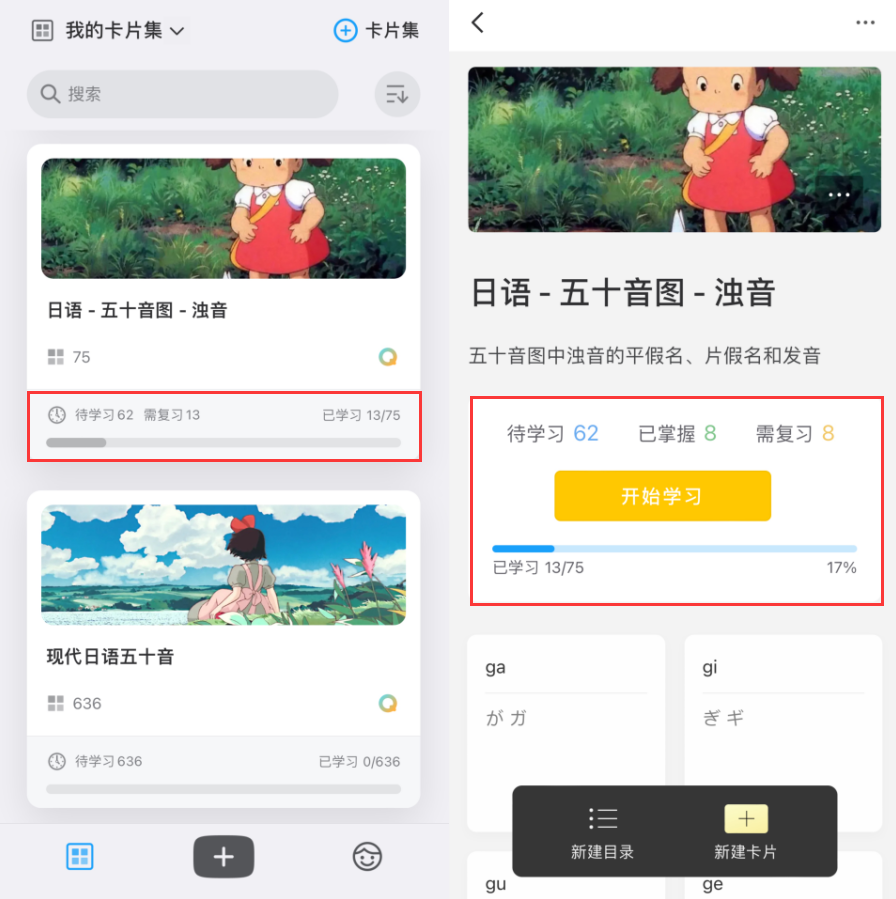Go back with the top arrow

click(478, 23)
